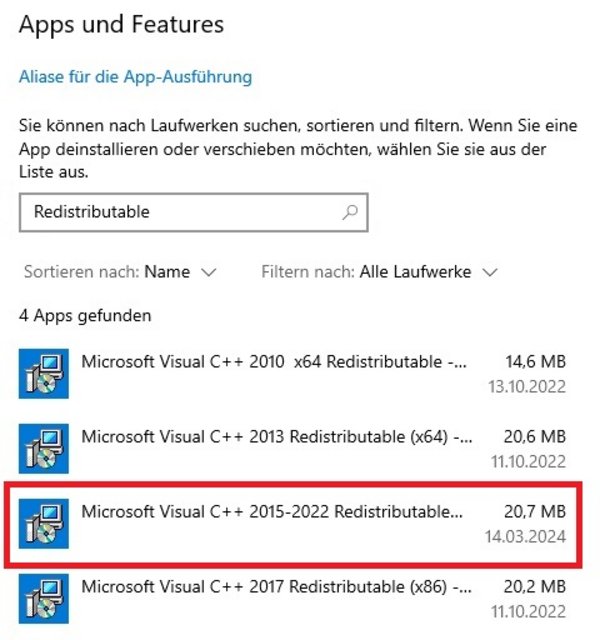Open the Aliase für die App-Ausführung link
The width and height of the screenshot is (600, 640).
[x=135, y=76]
